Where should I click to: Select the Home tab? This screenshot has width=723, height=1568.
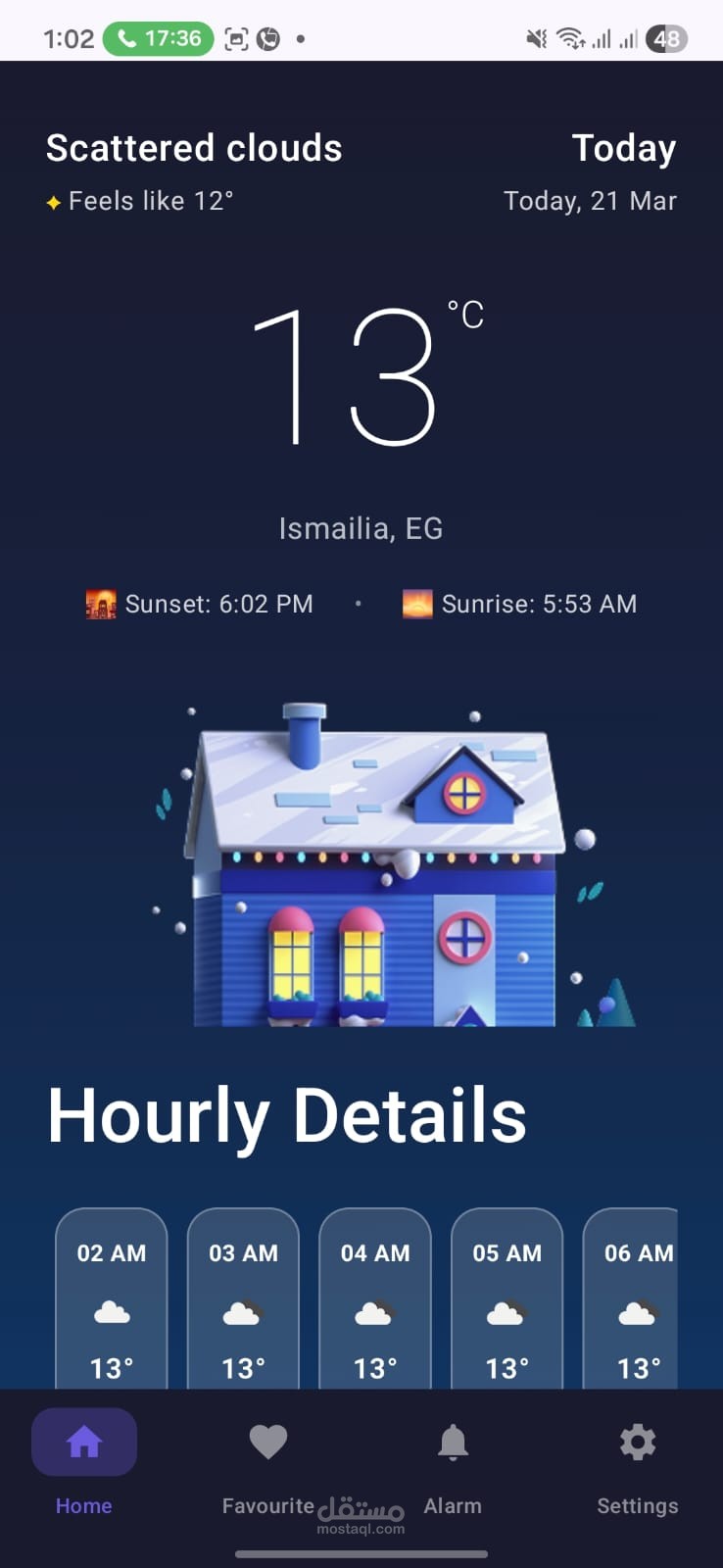coord(84,1464)
